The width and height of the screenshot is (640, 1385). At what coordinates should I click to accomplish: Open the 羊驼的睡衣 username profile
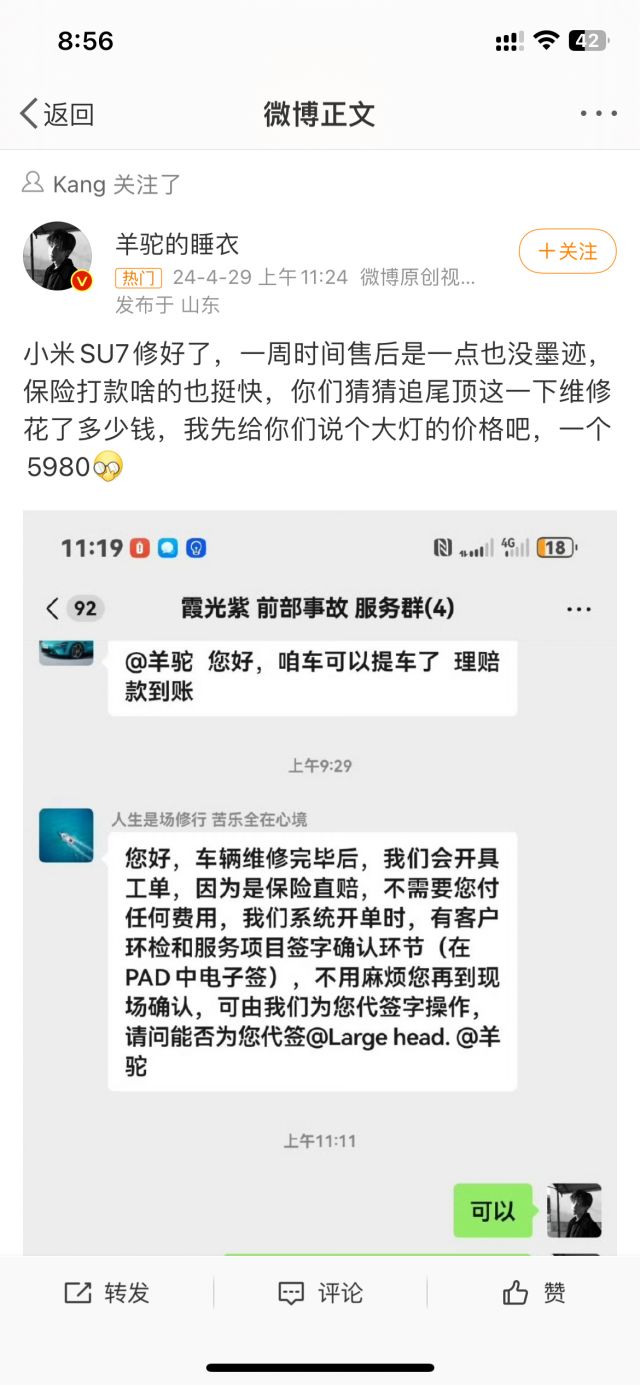click(x=177, y=243)
